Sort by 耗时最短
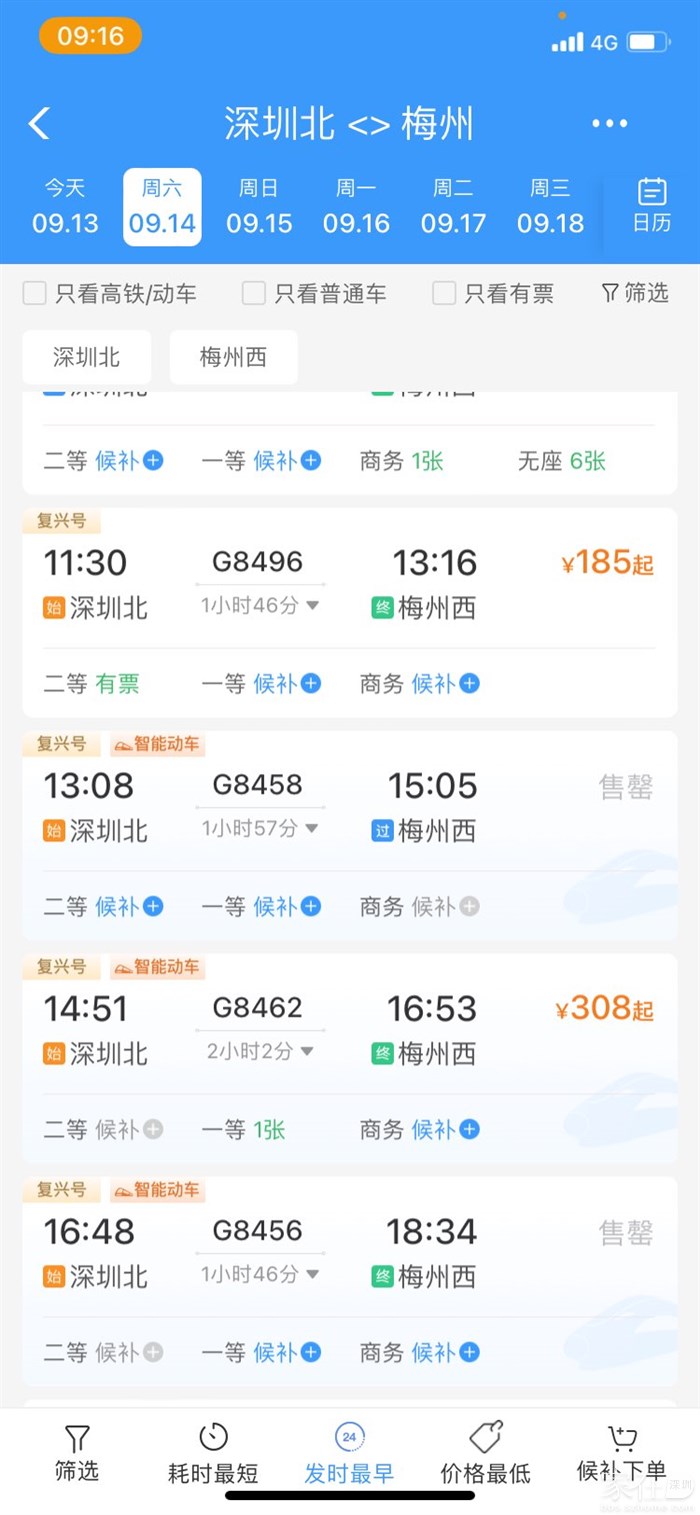Viewport: 700px width, 1515px height. click(213, 1453)
